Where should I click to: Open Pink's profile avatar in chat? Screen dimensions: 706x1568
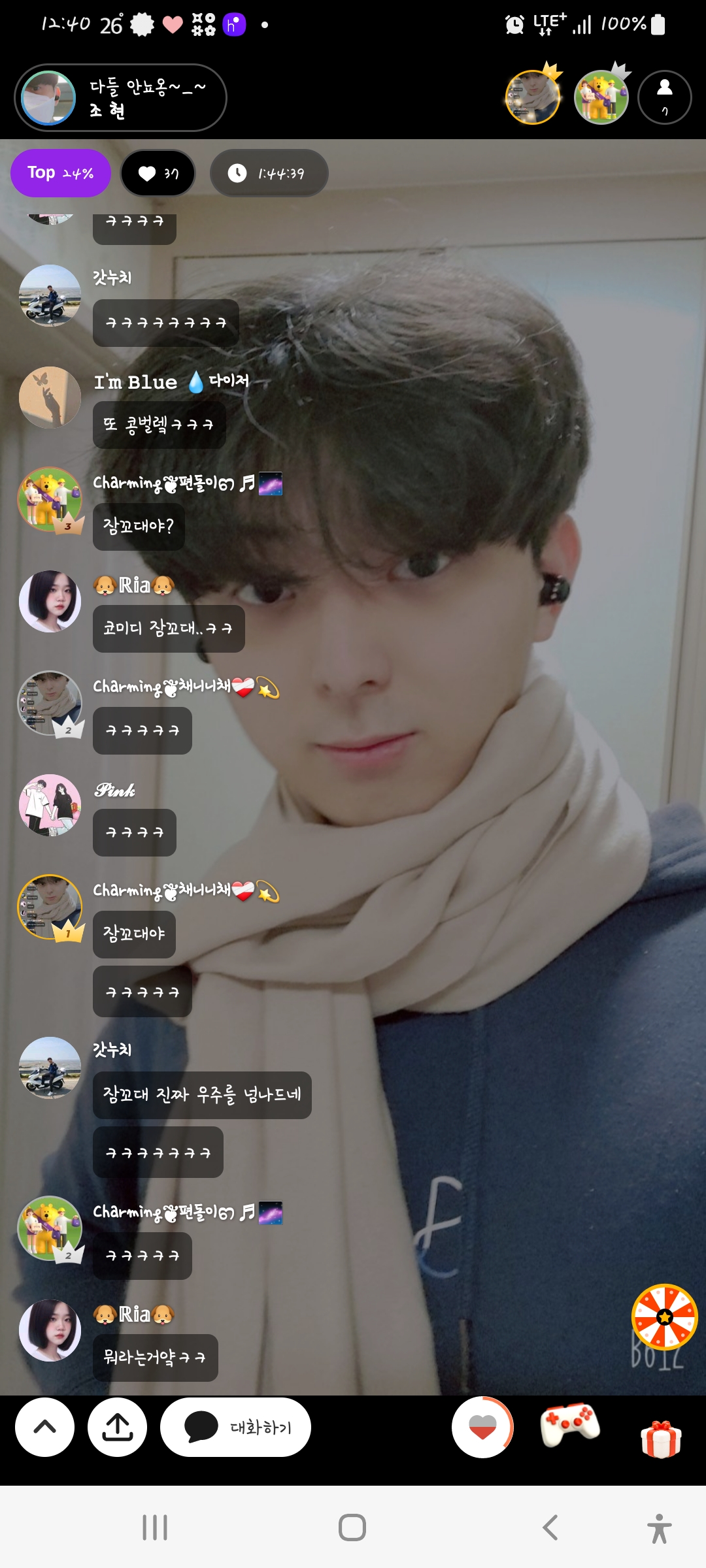(50, 805)
